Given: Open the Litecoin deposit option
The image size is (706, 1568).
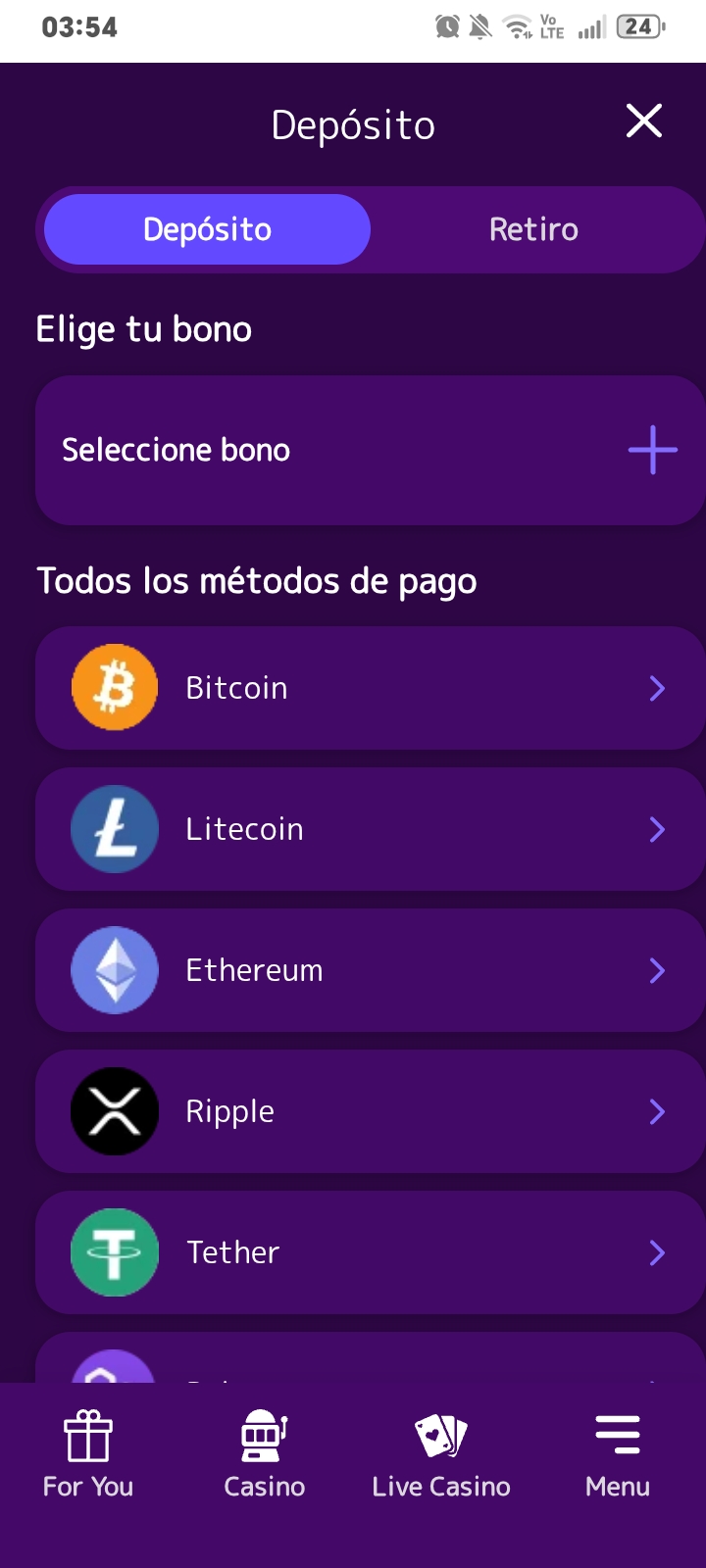Looking at the screenshot, I should tap(371, 829).
